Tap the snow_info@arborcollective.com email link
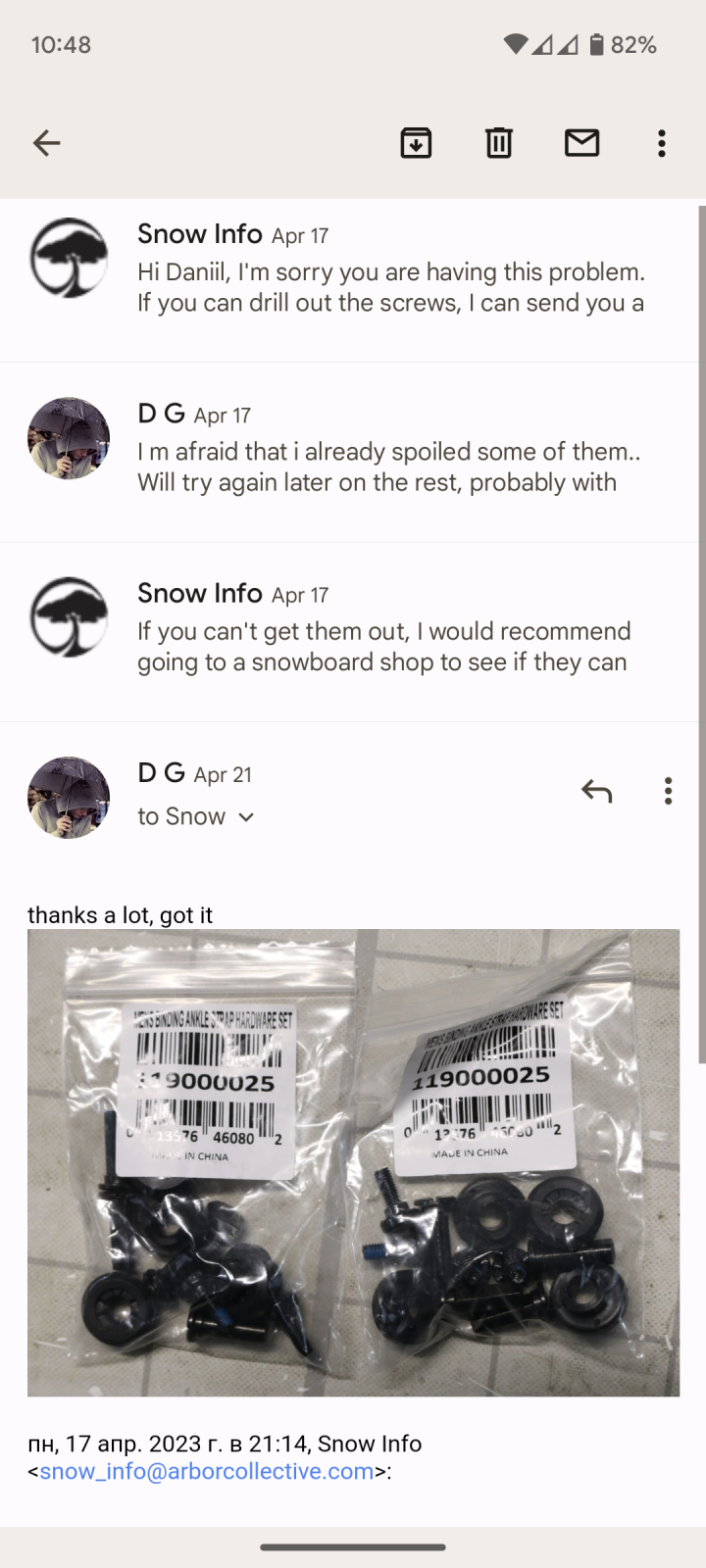Screen dimensions: 706x1568 (x=207, y=1471)
